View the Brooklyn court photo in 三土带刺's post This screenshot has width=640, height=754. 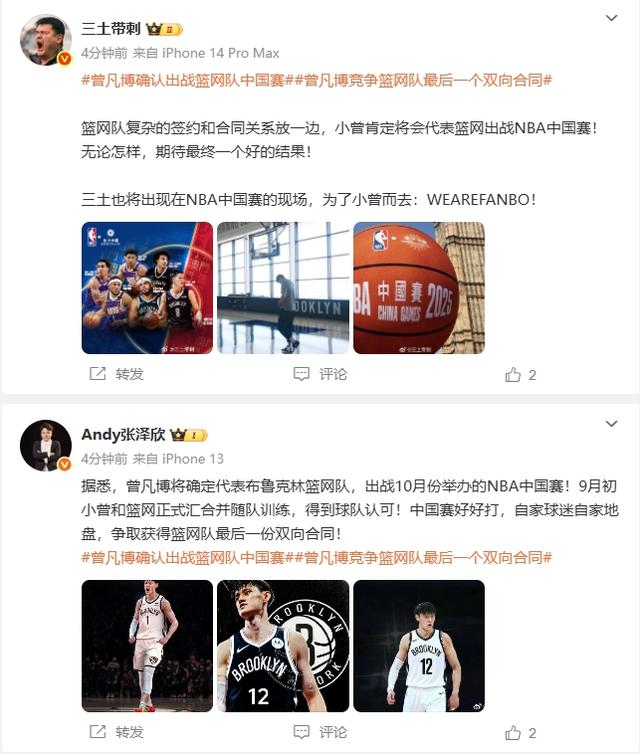click(283, 288)
